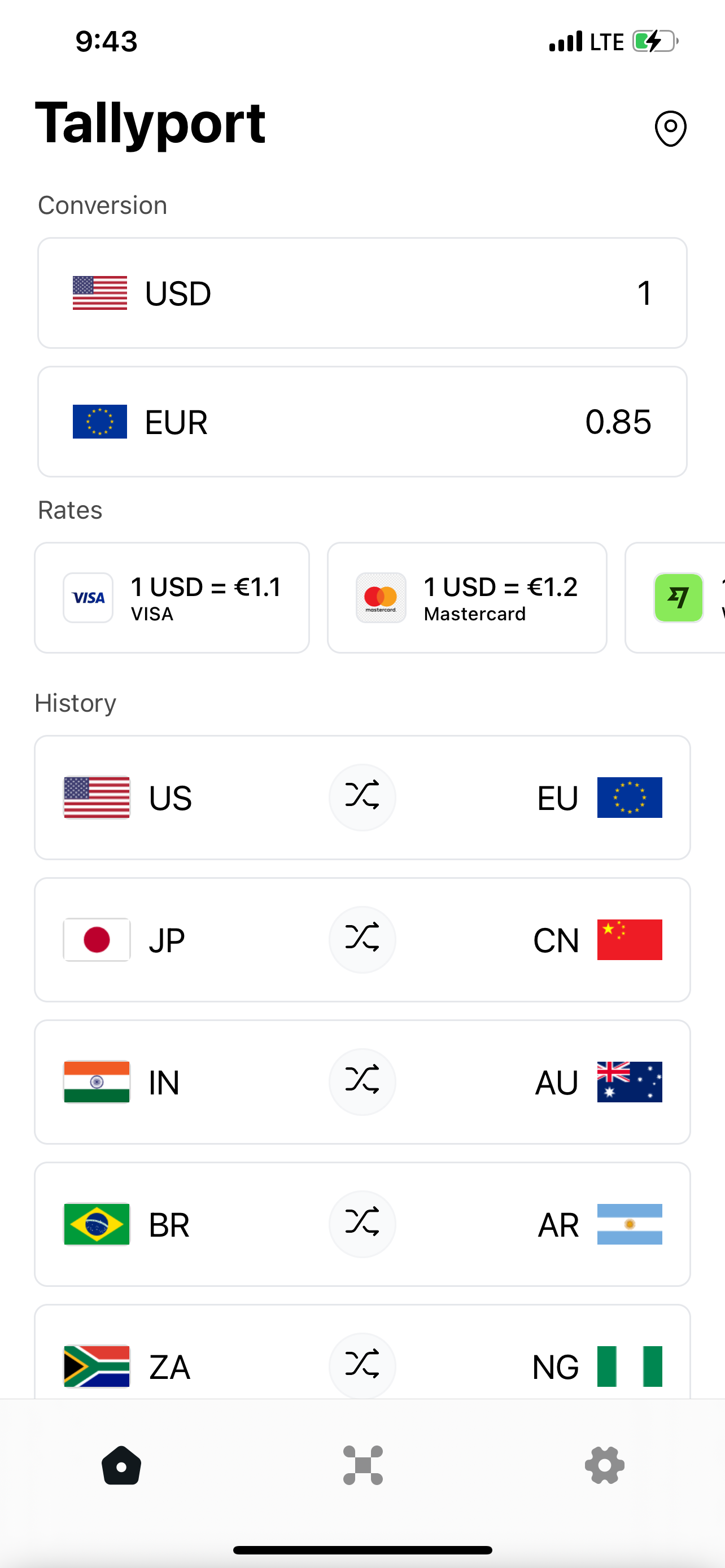
Task: Select the USD currency field
Action: (x=362, y=293)
